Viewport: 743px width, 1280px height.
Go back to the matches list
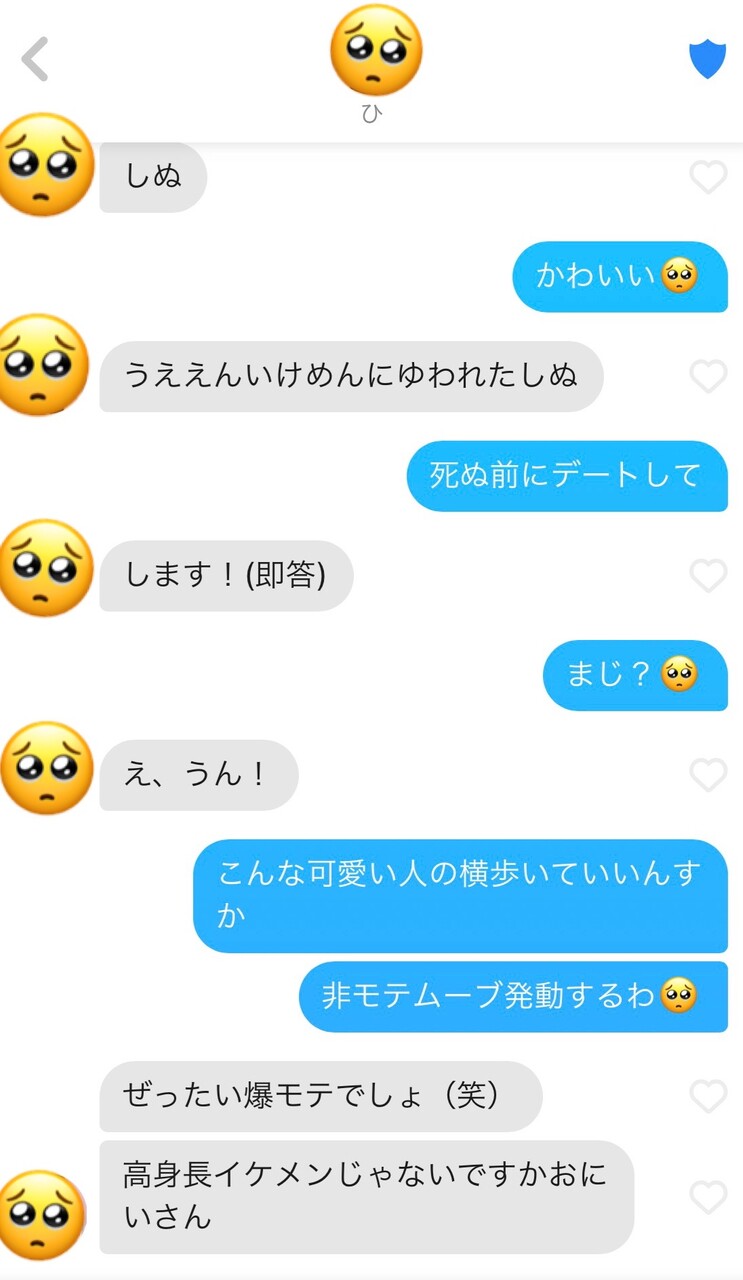click(35, 59)
